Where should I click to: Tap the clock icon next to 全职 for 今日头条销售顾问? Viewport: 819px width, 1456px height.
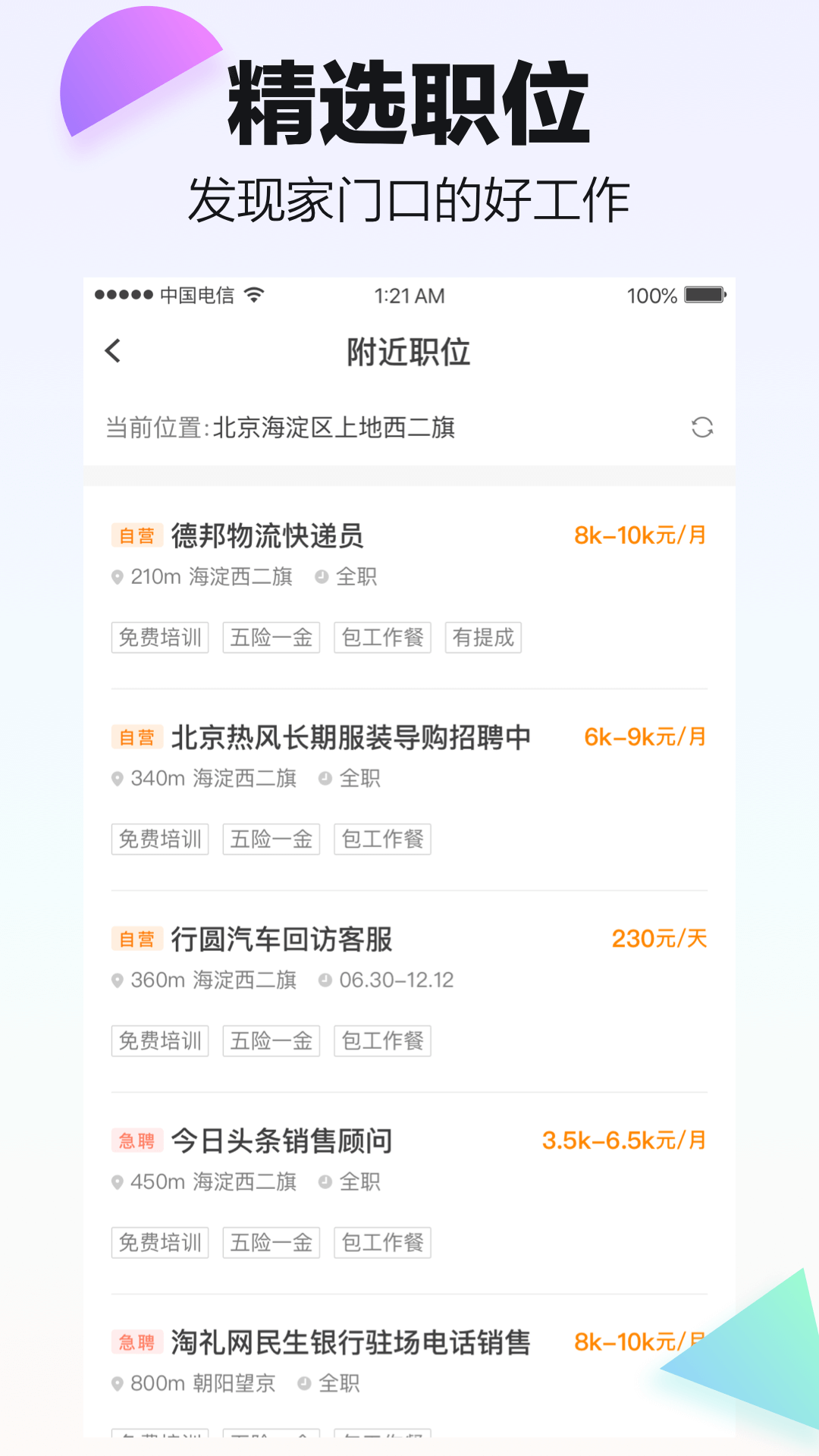click(x=325, y=1181)
